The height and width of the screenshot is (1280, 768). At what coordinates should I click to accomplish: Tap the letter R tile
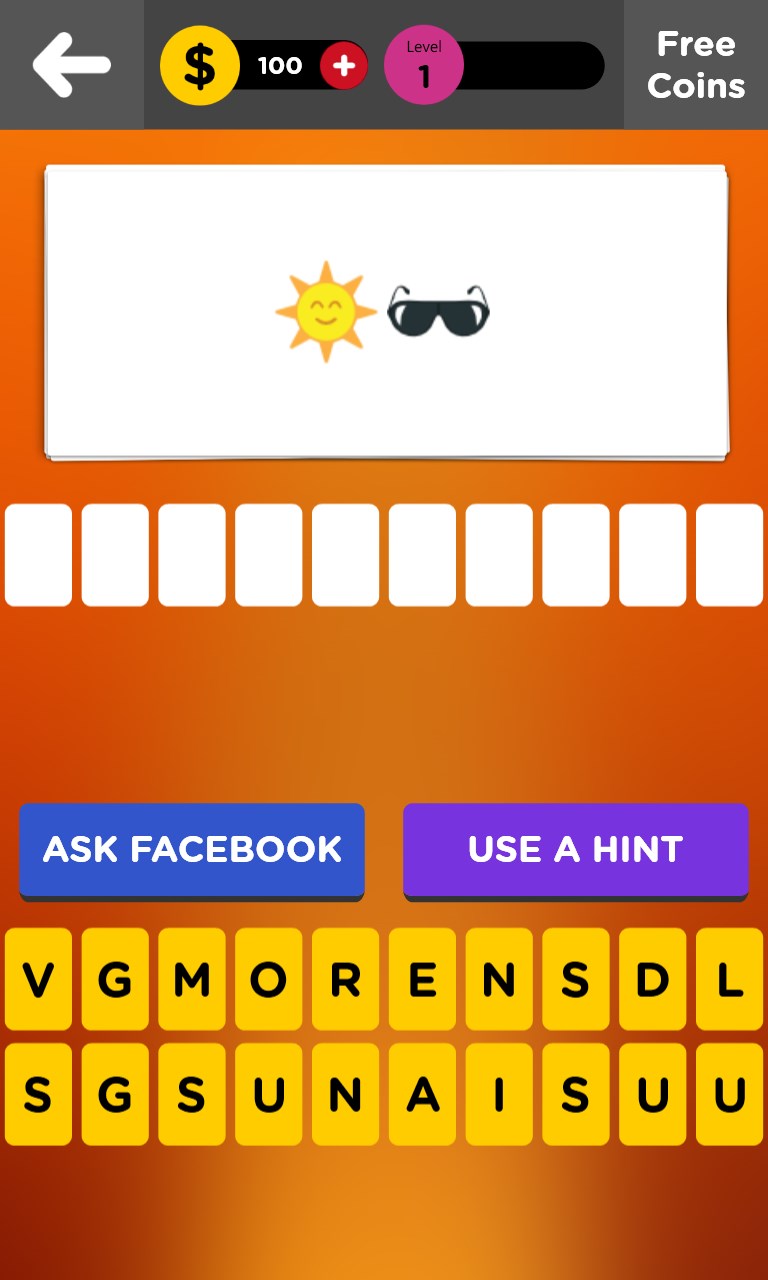[345, 980]
